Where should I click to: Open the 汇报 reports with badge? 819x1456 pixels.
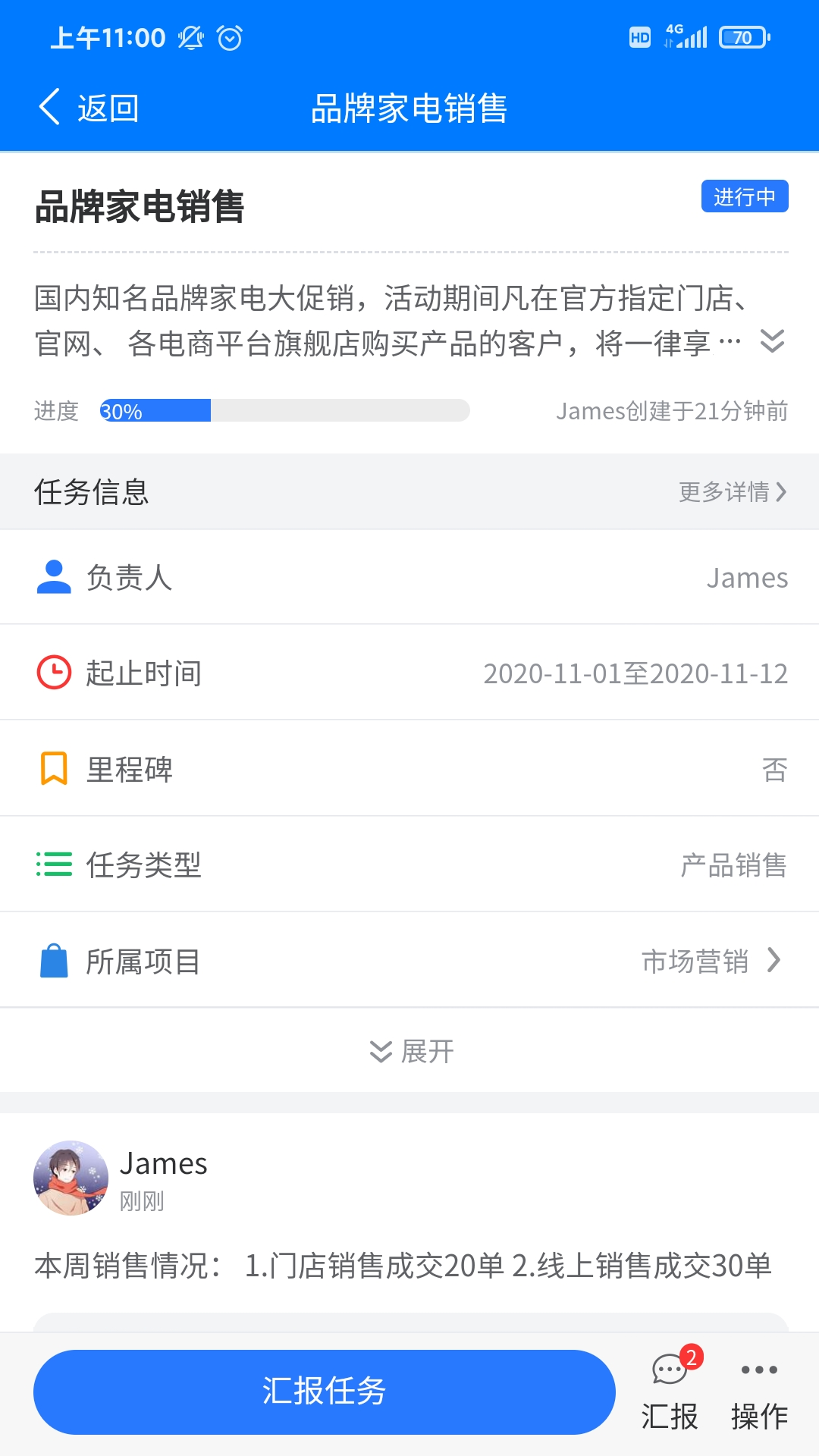[x=670, y=1392]
